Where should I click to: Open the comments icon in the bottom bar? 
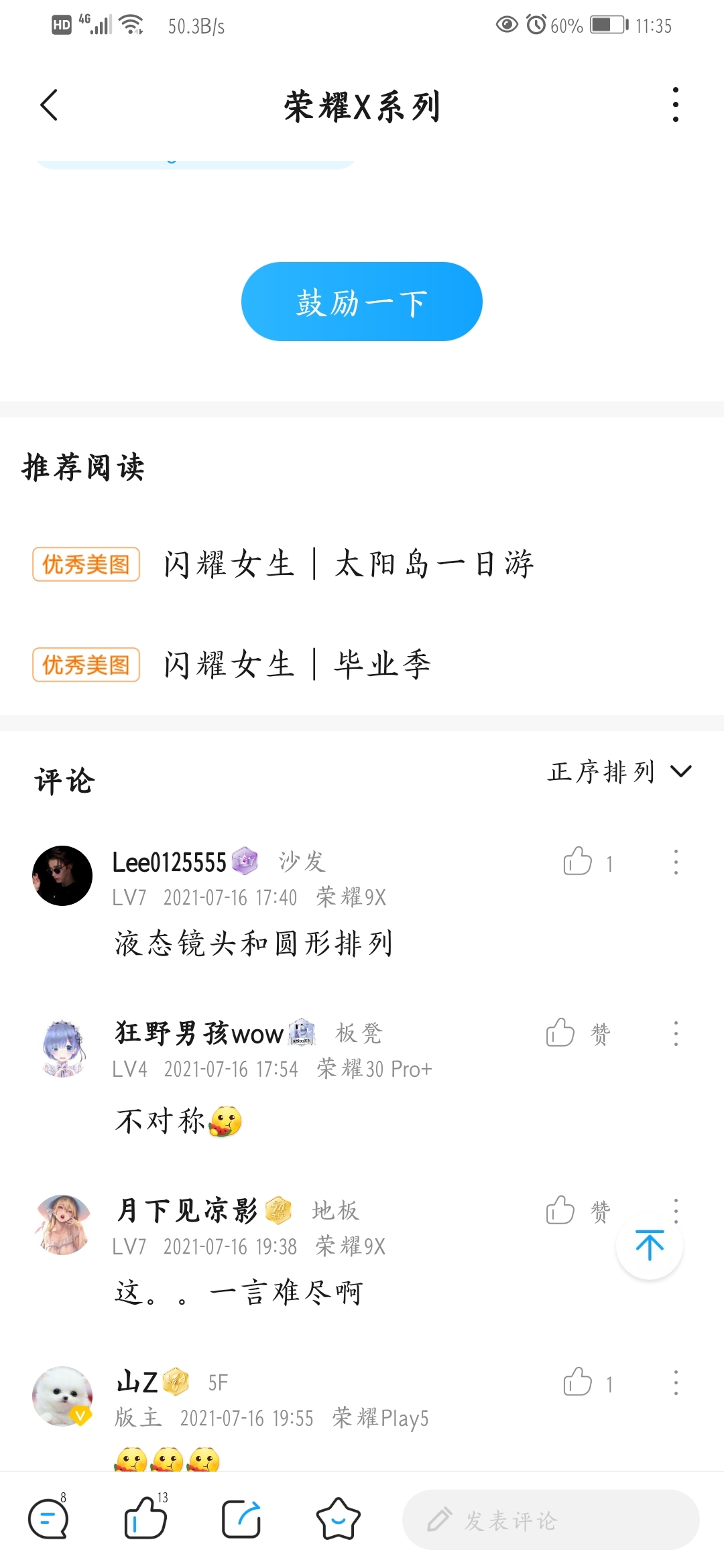pos(48,1518)
